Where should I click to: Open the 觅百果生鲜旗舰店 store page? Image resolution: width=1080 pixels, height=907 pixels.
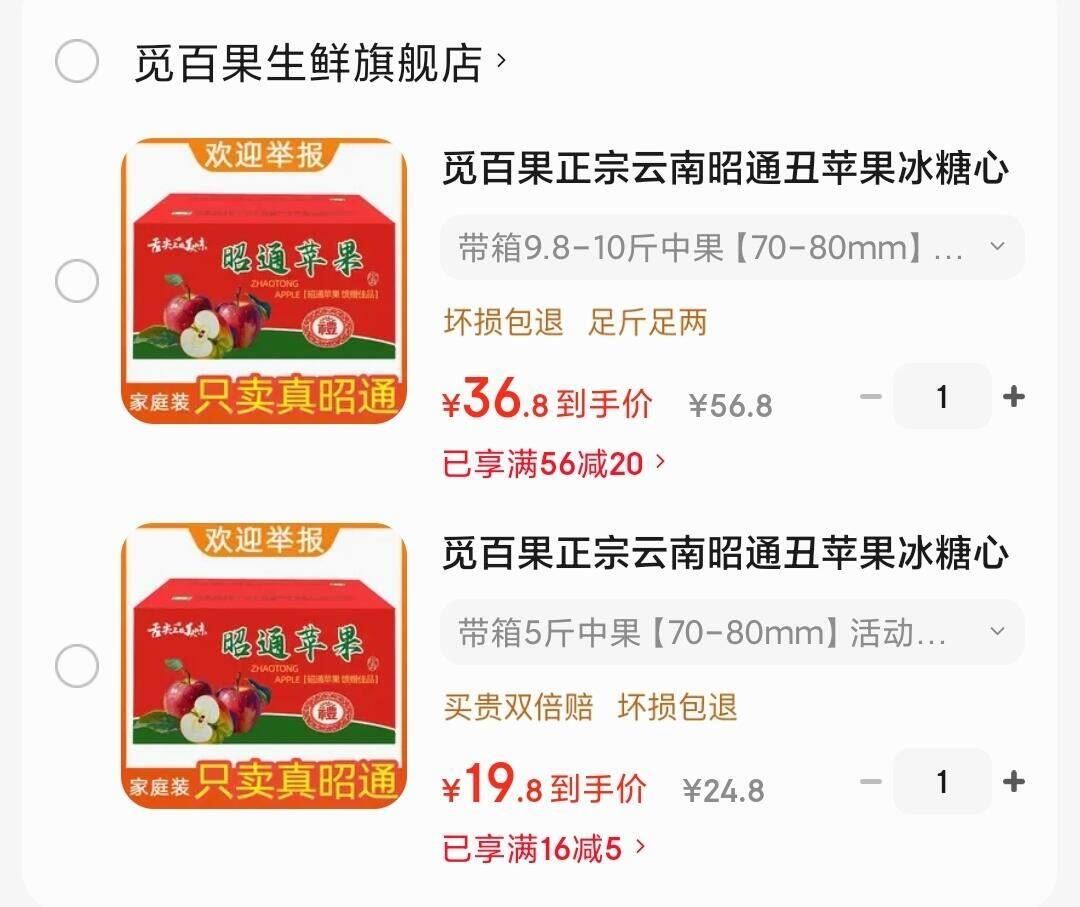(x=320, y=62)
